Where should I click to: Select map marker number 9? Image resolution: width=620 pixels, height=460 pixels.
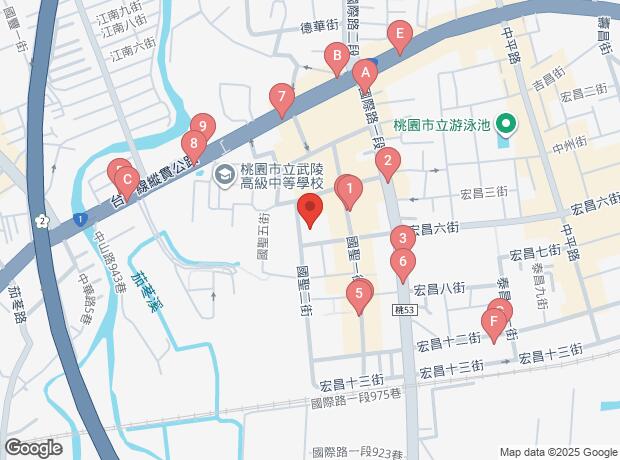coord(203,126)
